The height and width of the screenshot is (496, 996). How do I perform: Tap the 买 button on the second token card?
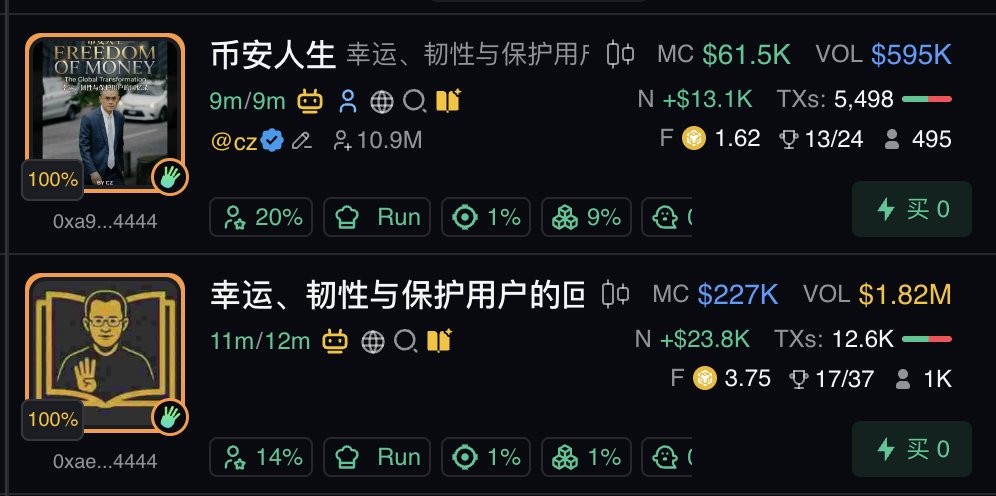tap(911, 449)
